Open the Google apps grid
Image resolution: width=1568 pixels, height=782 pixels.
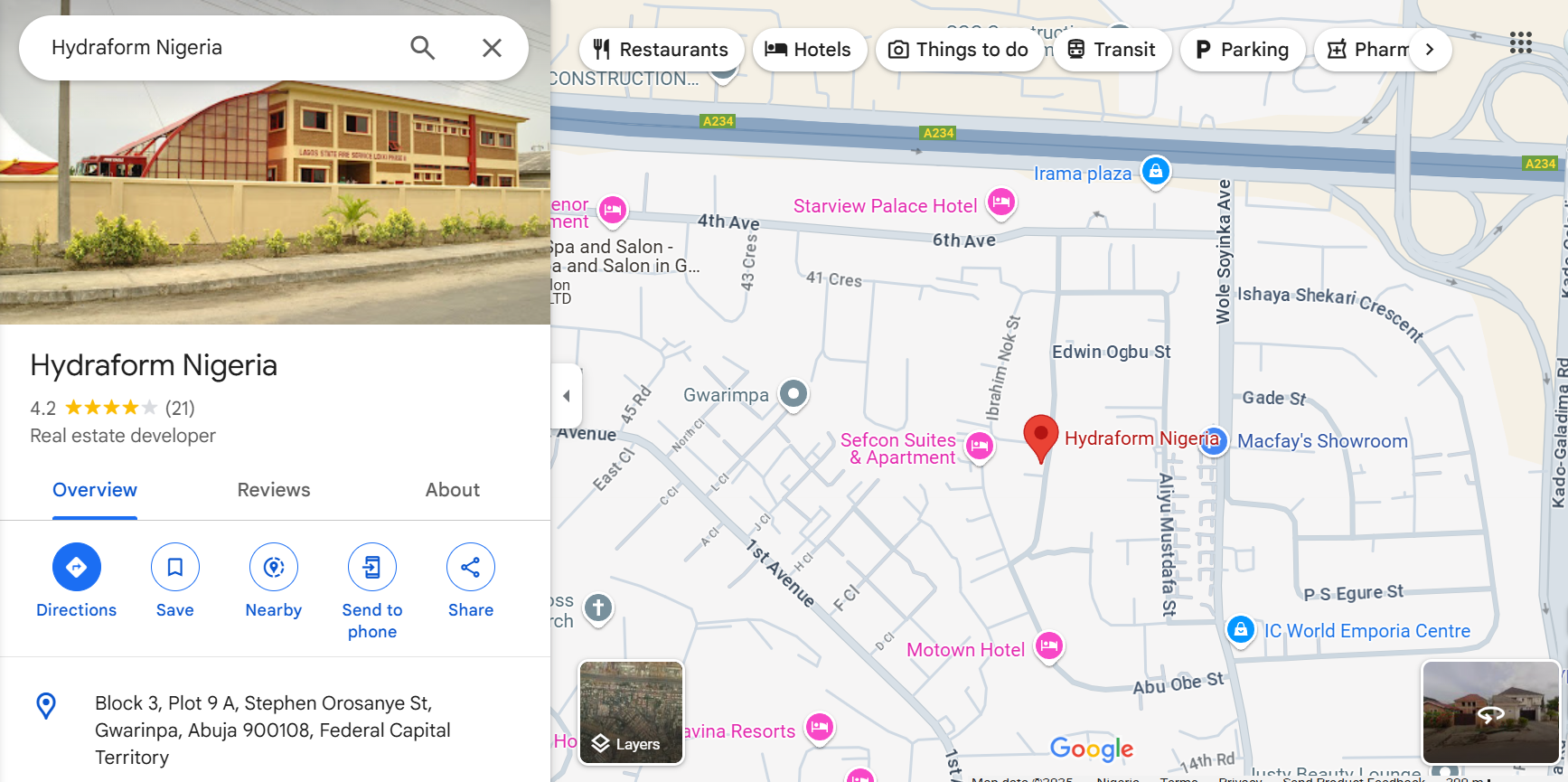[1520, 42]
